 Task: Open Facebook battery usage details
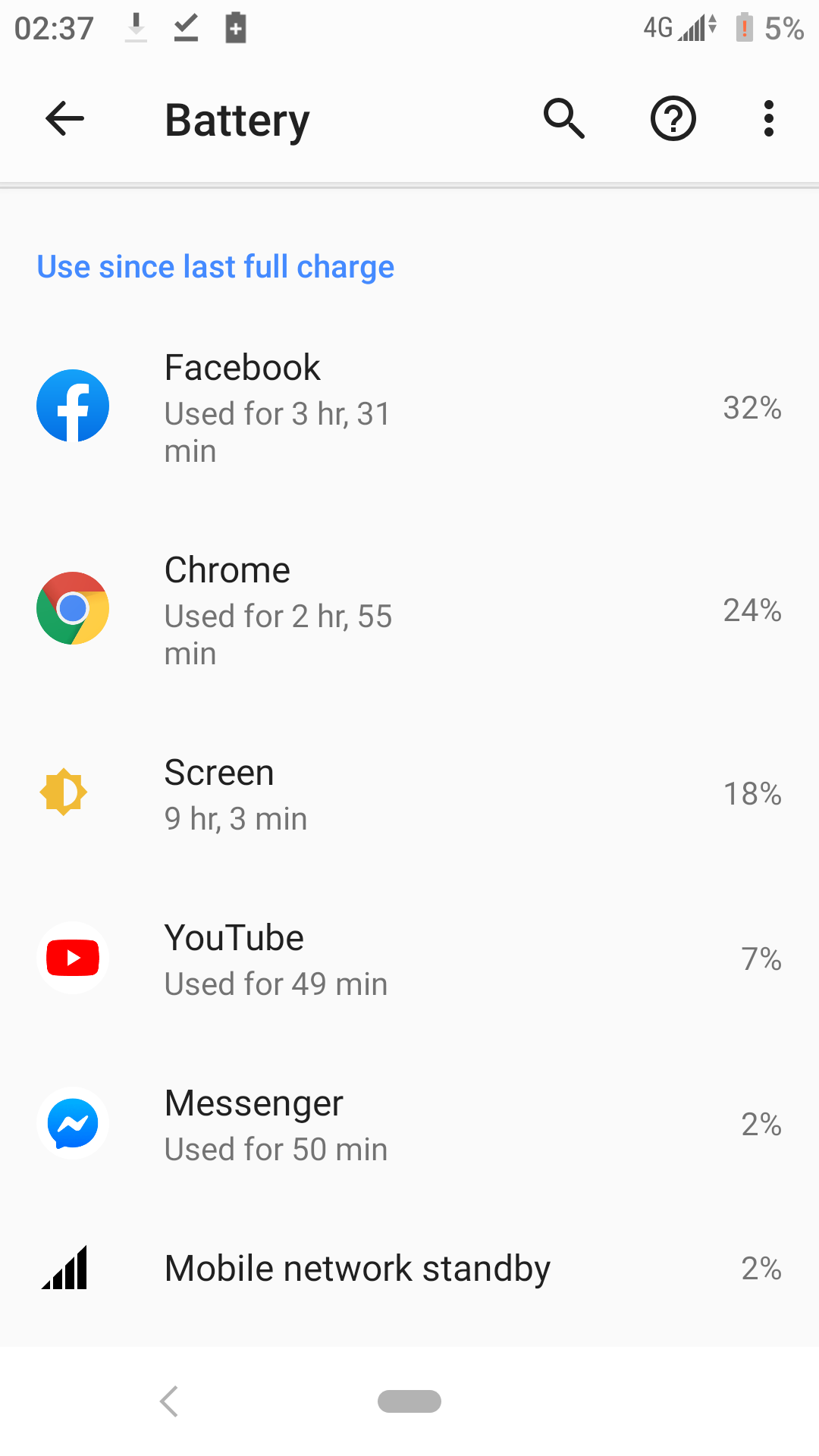(x=409, y=407)
